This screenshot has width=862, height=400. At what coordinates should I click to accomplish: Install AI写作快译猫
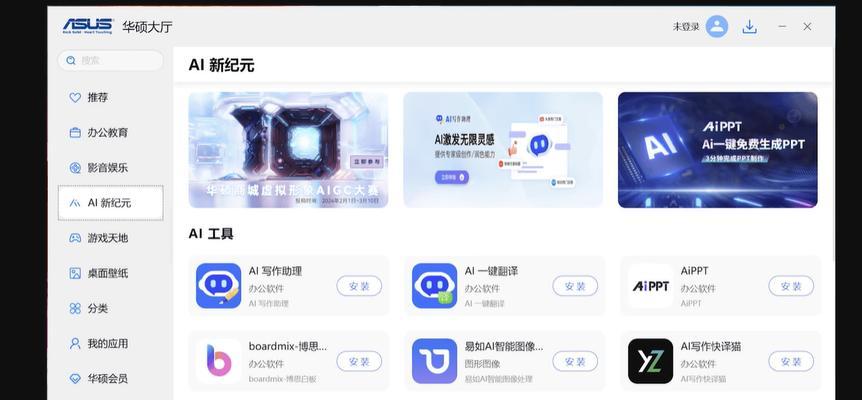coord(790,361)
